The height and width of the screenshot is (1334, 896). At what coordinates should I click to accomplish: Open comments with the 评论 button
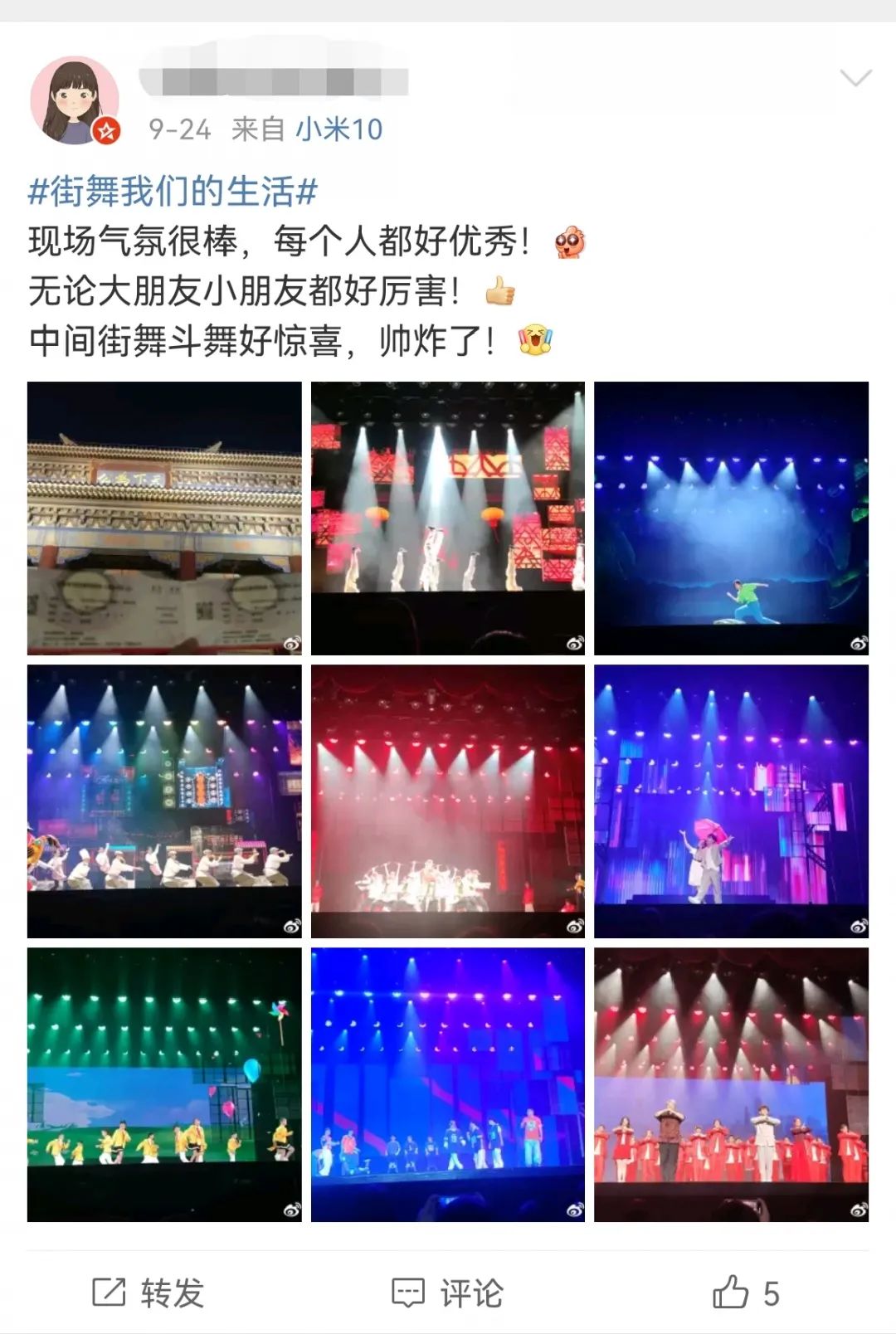pos(448,1293)
